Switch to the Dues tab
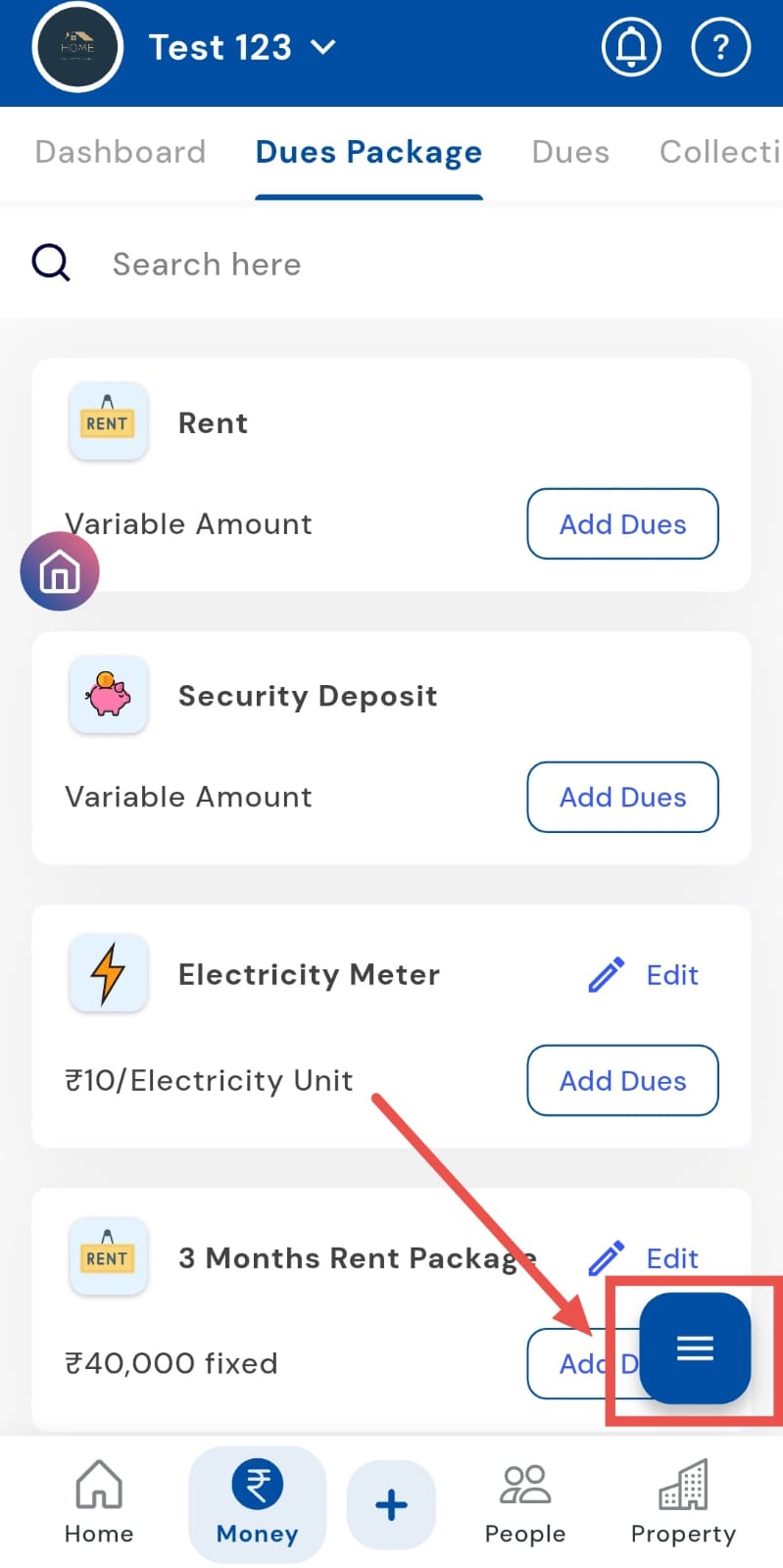783x1568 pixels. pyautogui.click(x=570, y=152)
